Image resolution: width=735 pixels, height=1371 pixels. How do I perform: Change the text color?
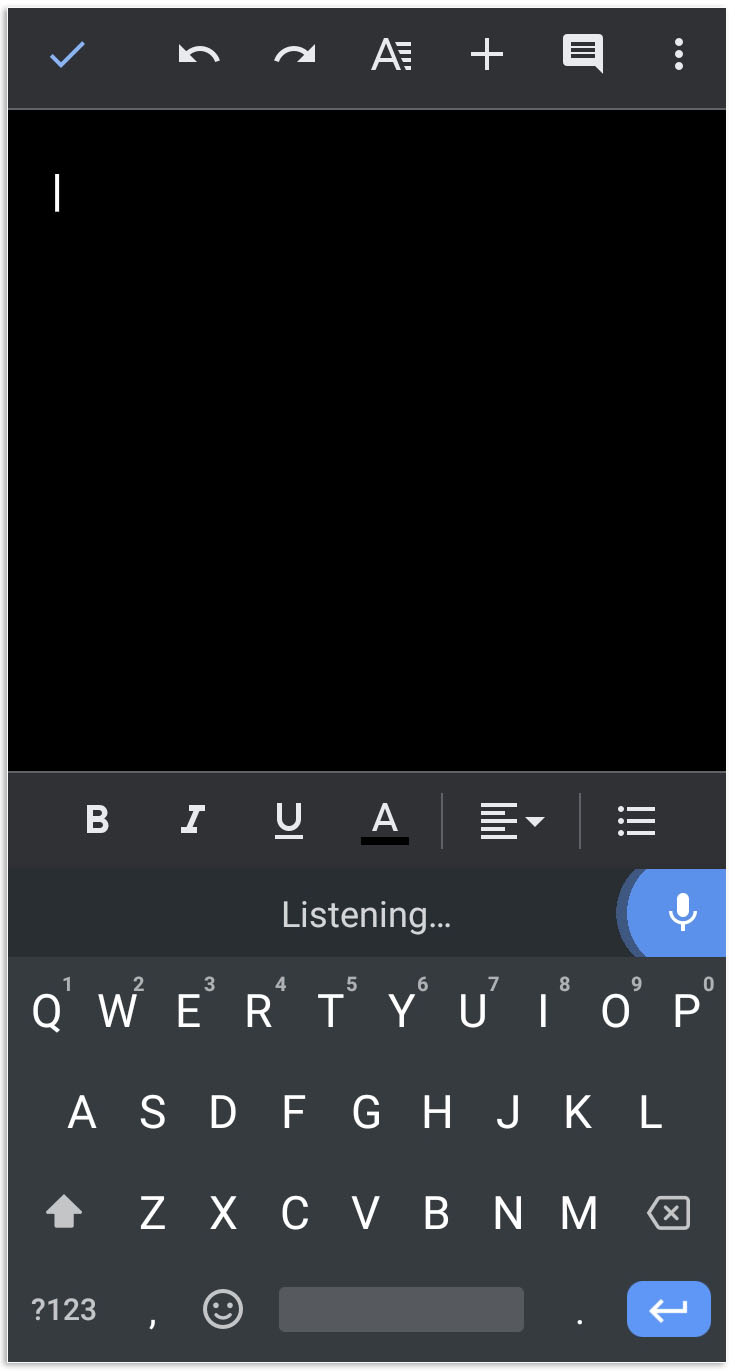point(385,821)
